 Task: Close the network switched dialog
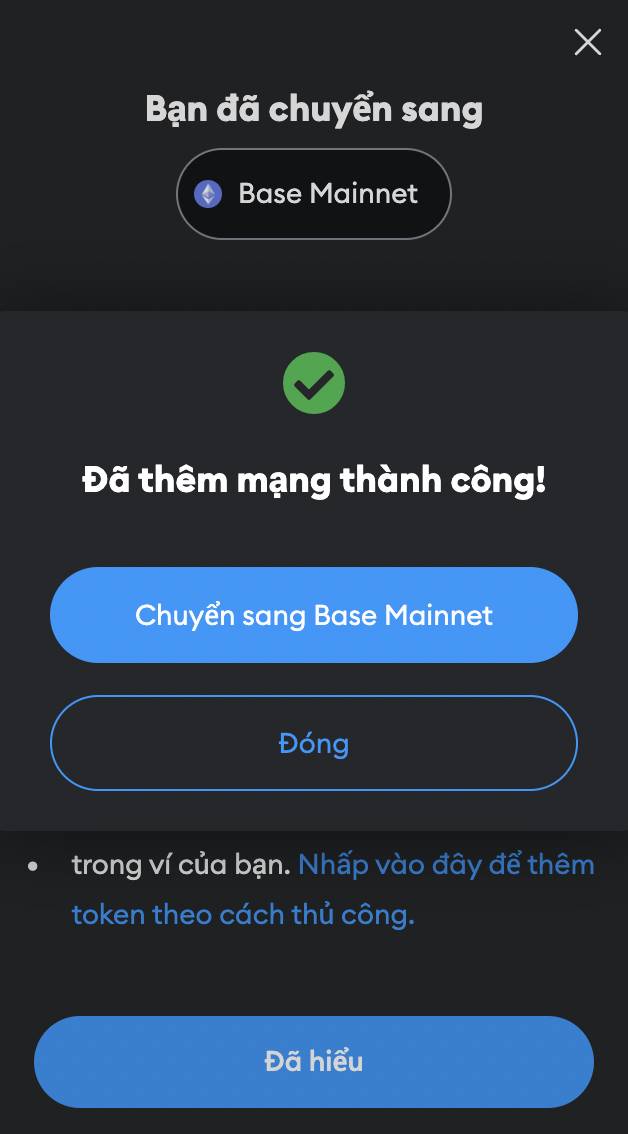tap(587, 42)
